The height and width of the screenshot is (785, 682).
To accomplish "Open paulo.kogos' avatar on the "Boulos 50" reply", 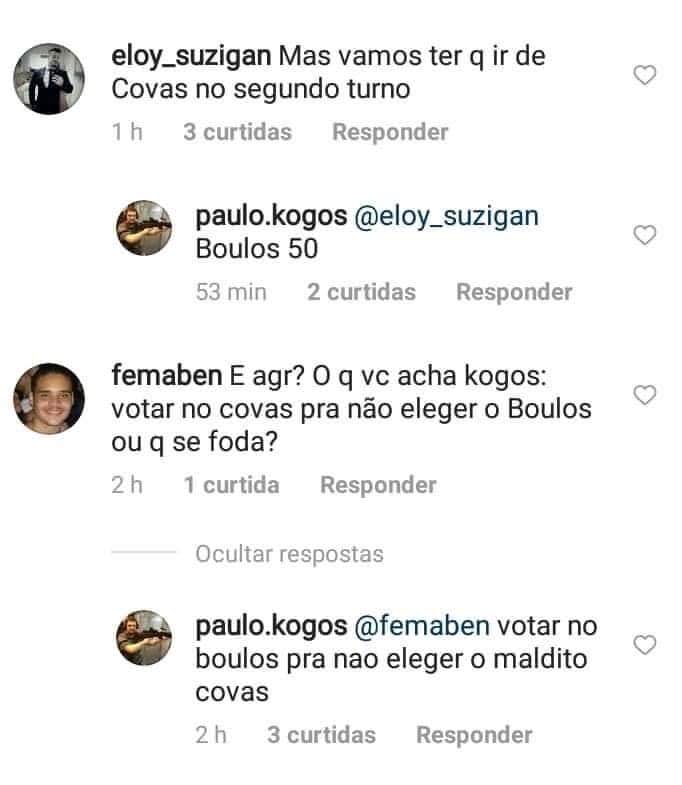I will click(149, 232).
